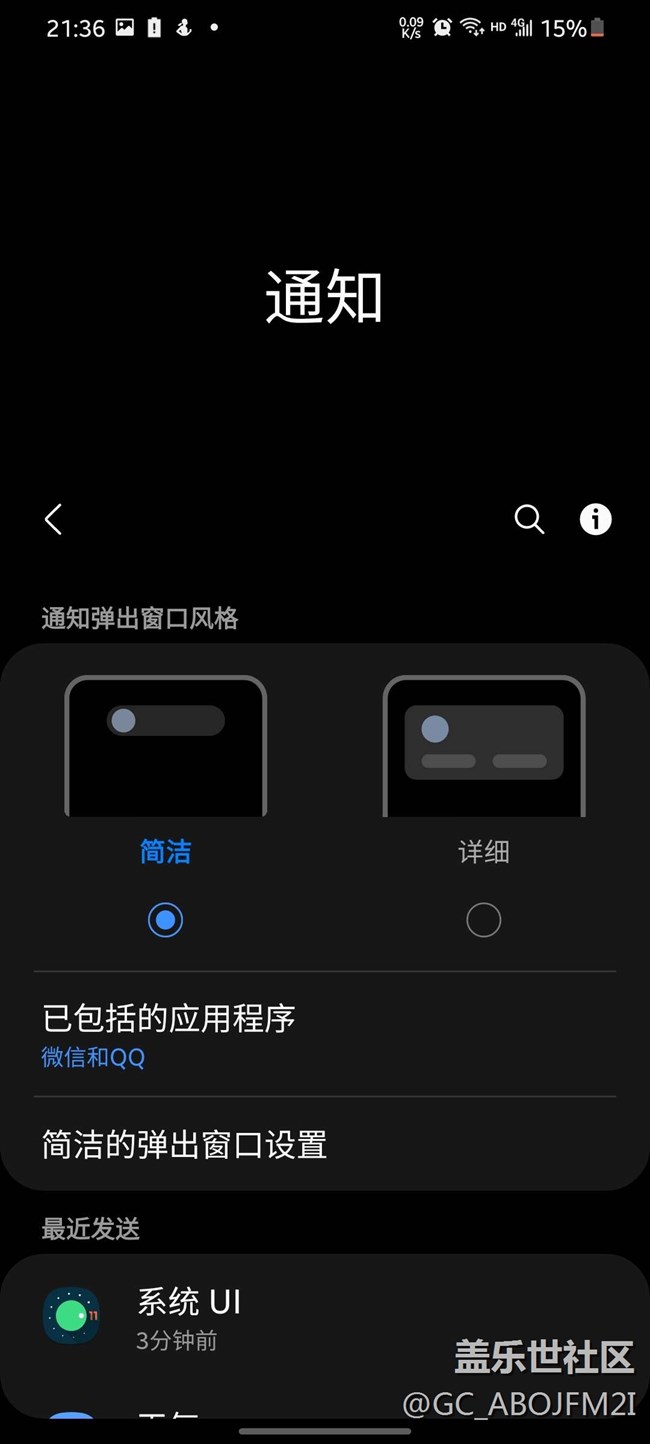Viewport: 650px width, 1444px height.
Task: Select the 简洁 radio button
Action: 165,920
